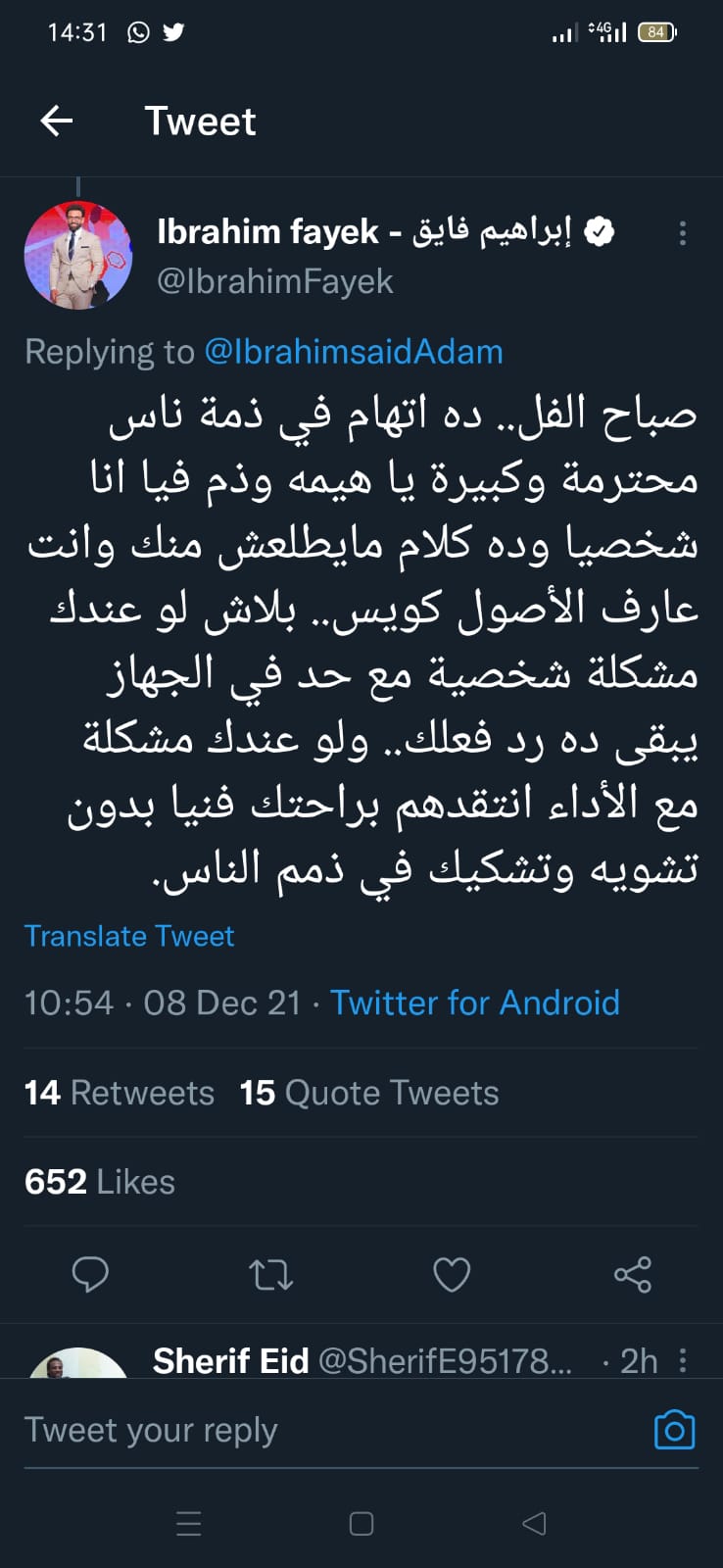Open overflow menu on Ibrahim Fayek's tweet
The width and height of the screenshot is (723, 1568).
[682, 233]
